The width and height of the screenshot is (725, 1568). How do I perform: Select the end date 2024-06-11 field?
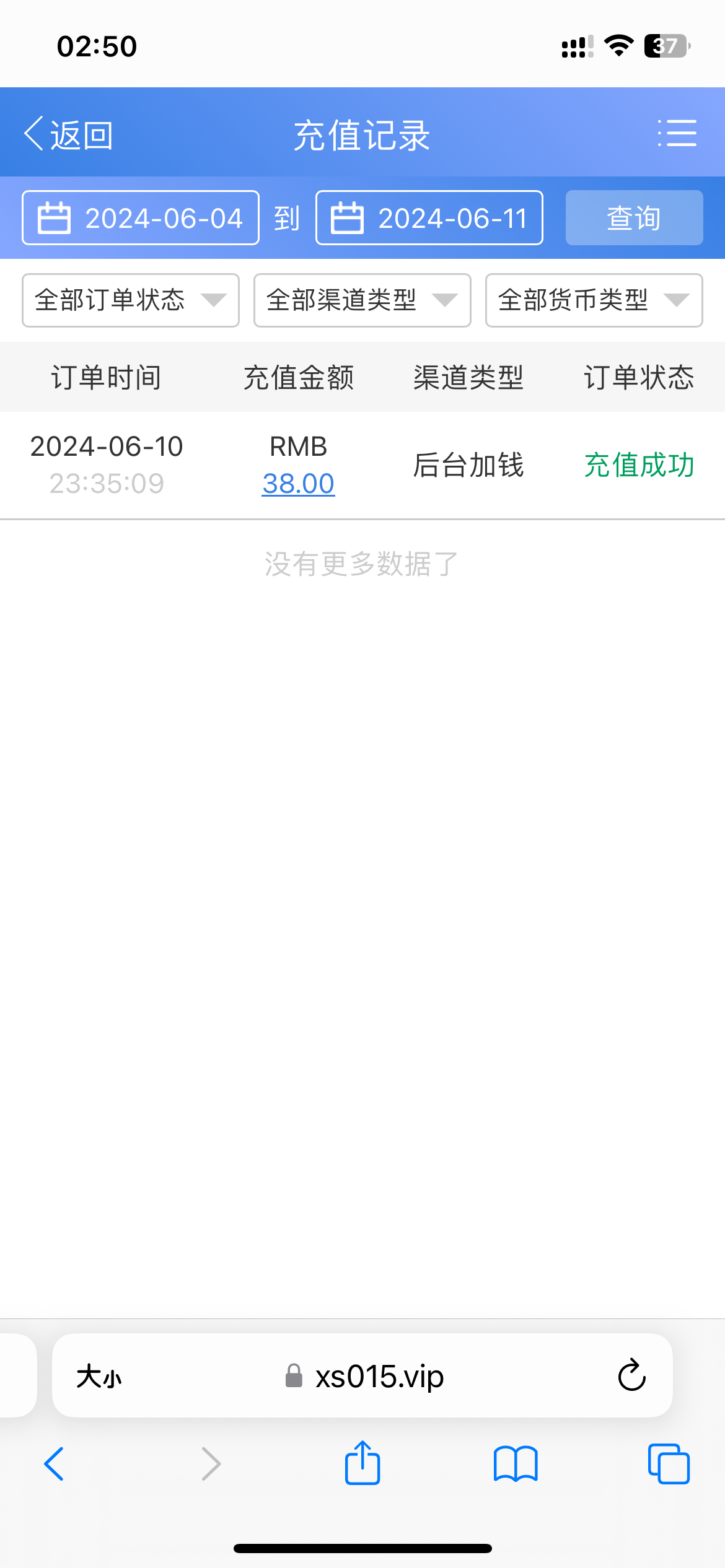429,218
